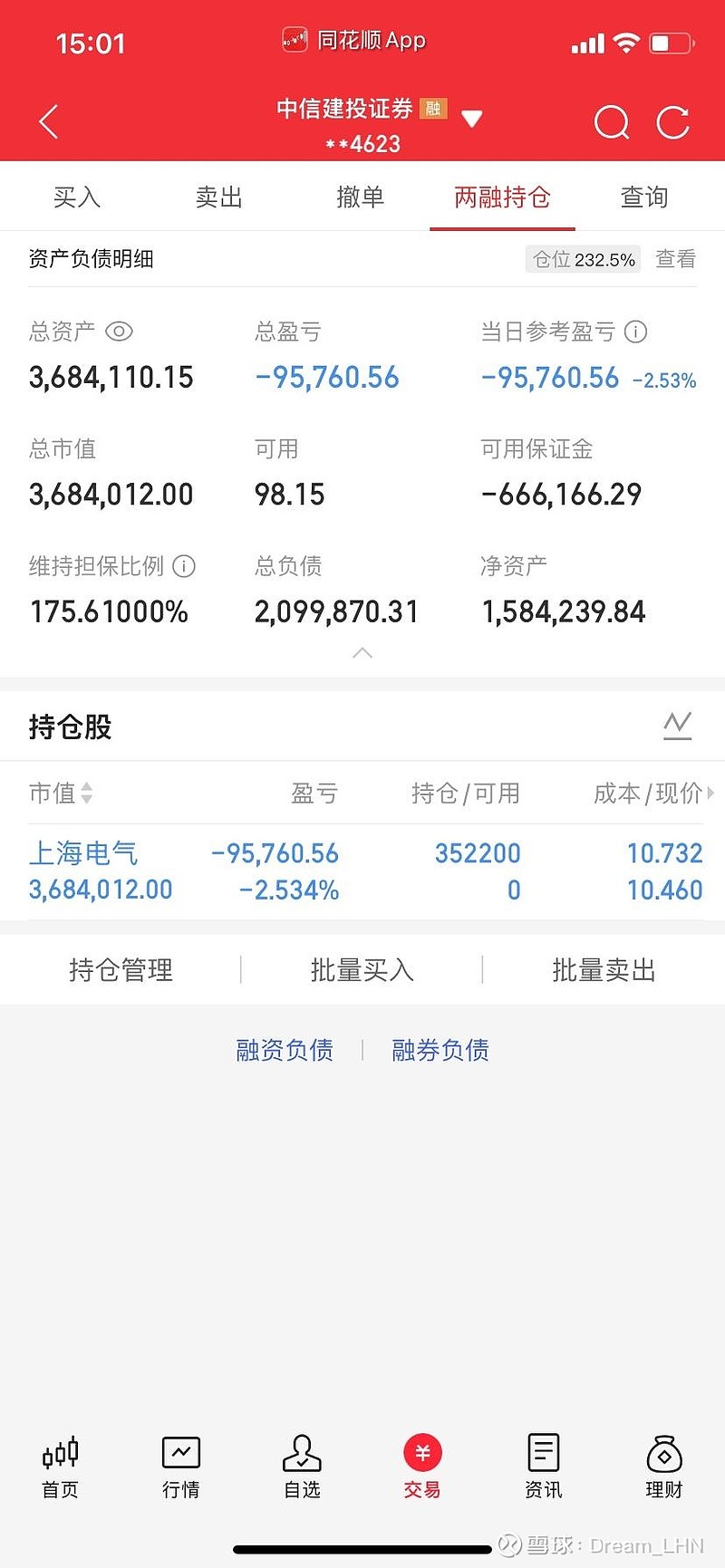
Task: Tap 批量卖出 button
Action: [x=604, y=970]
